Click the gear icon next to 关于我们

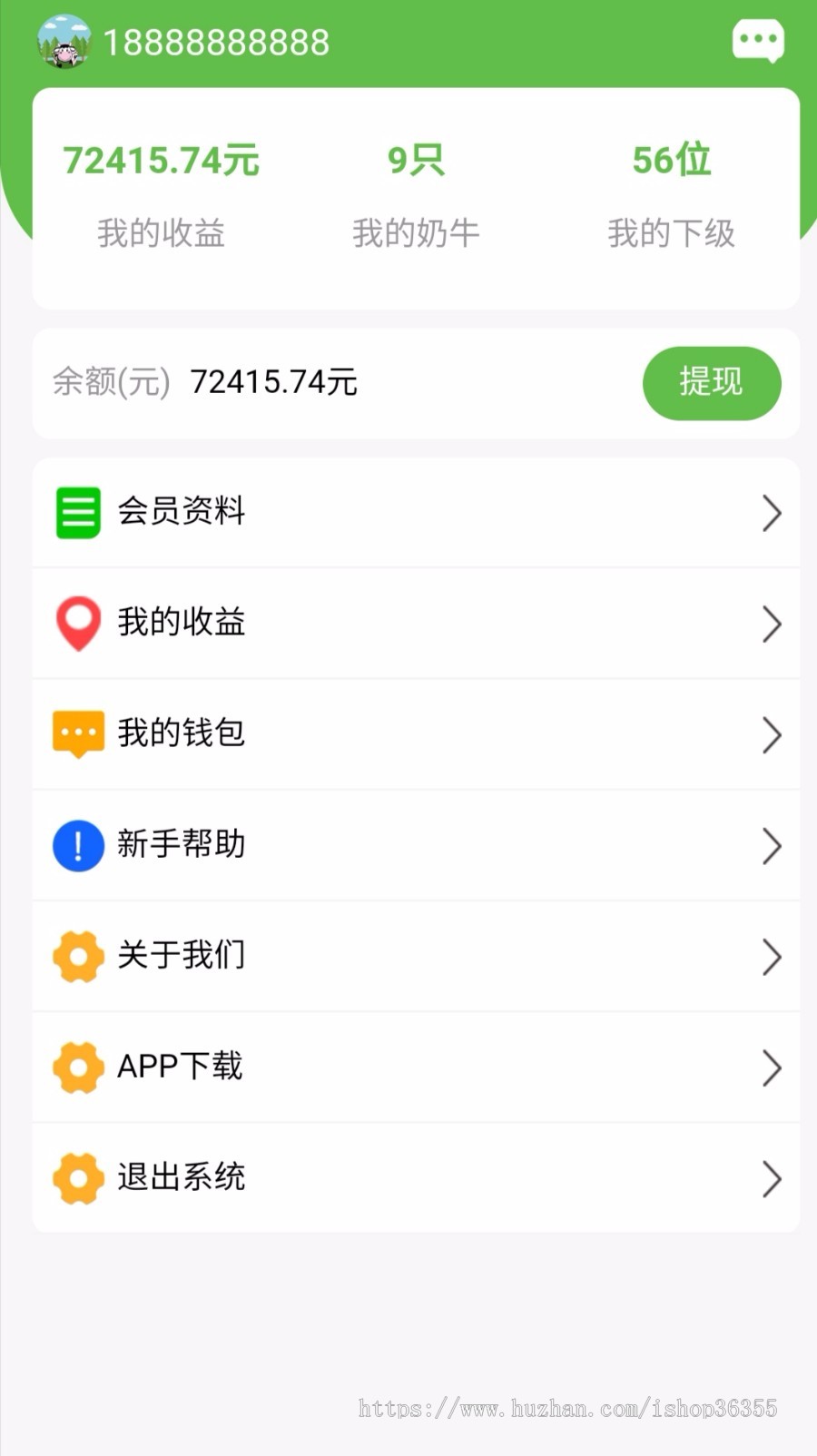pyautogui.click(x=78, y=956)
